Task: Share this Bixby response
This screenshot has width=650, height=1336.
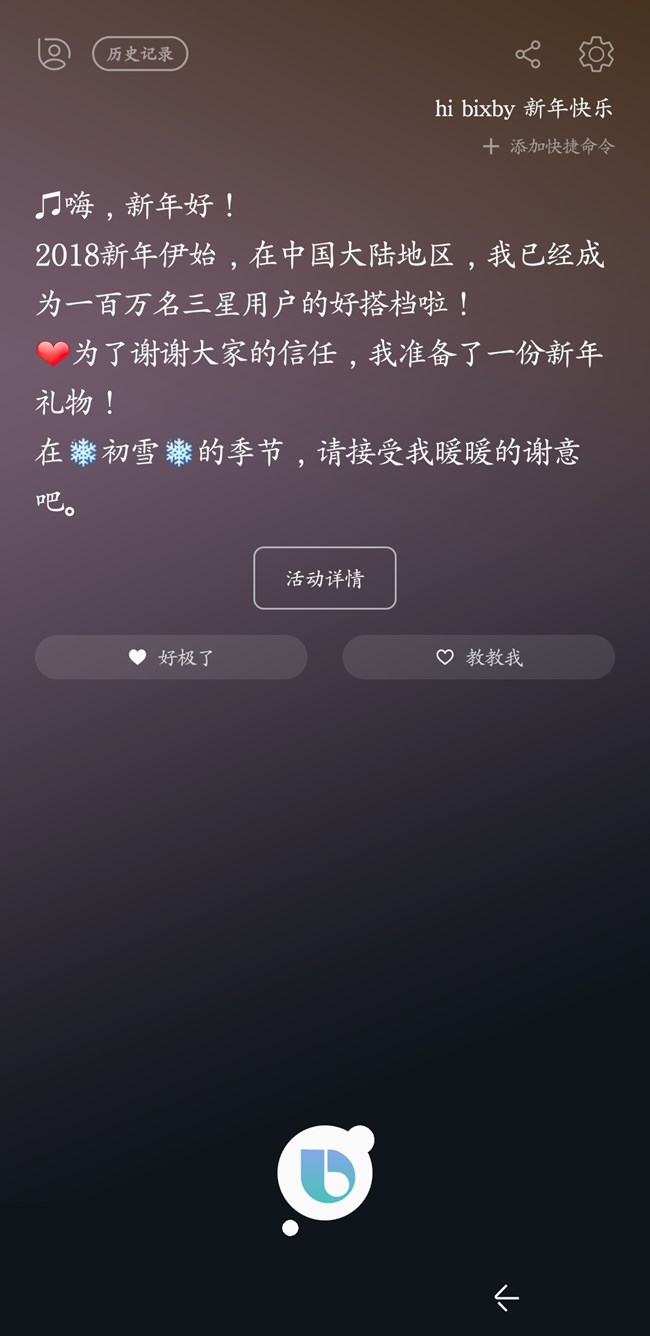Action: 528,54
